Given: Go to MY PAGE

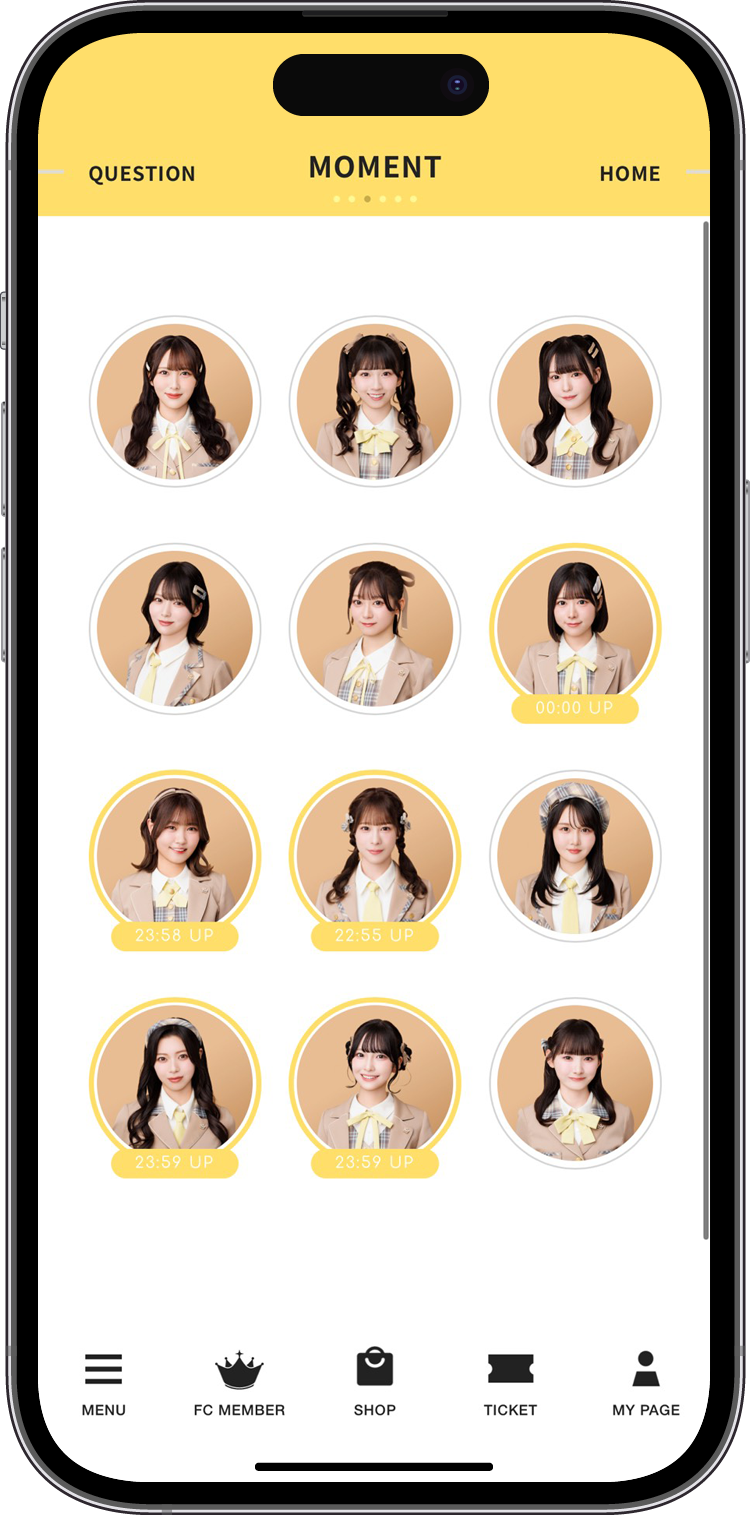Looking at the screenshot, I should click(x=645, y=1383).
